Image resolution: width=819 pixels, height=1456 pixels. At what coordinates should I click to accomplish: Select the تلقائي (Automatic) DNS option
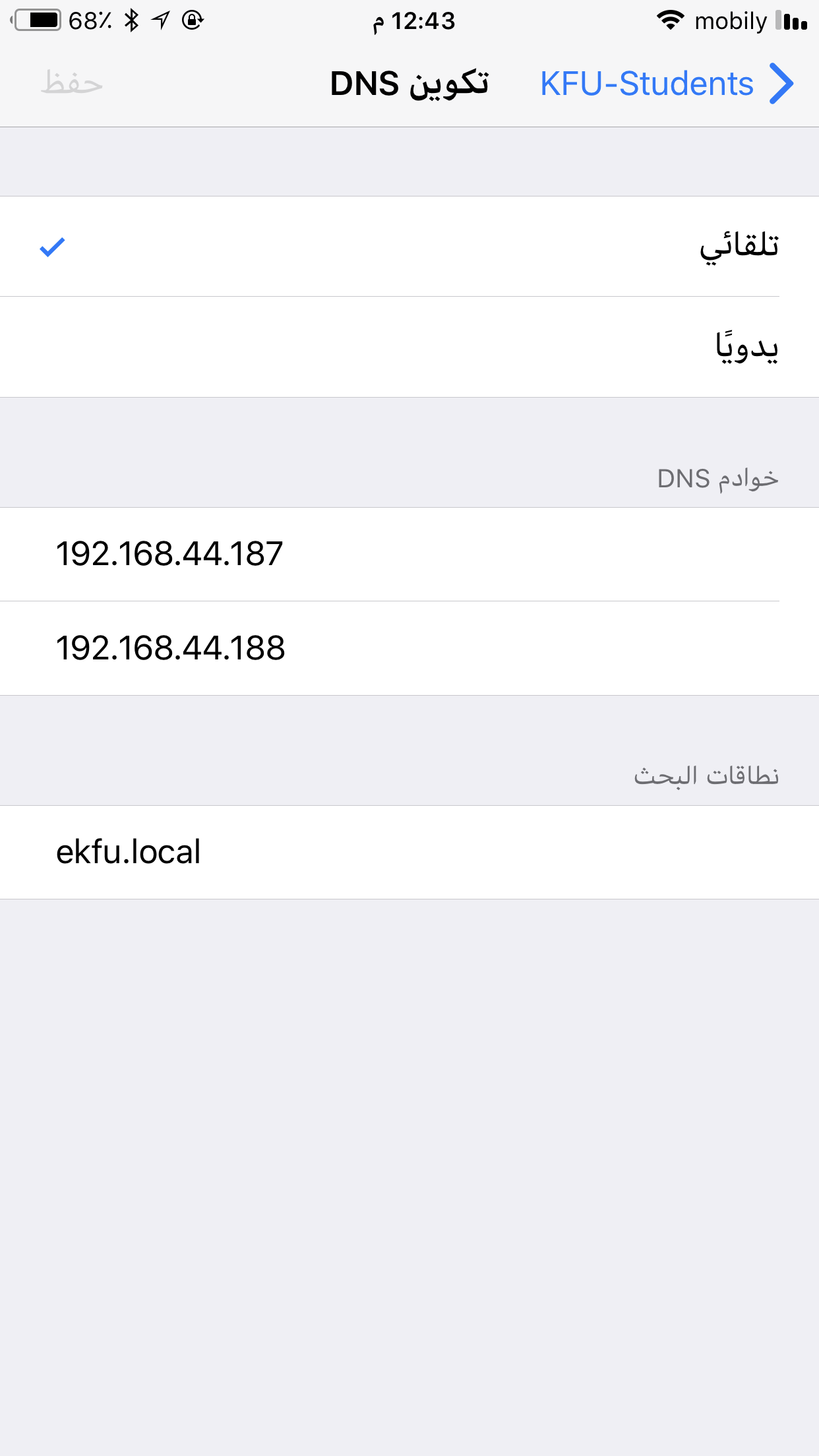click(x=409, y=247)
